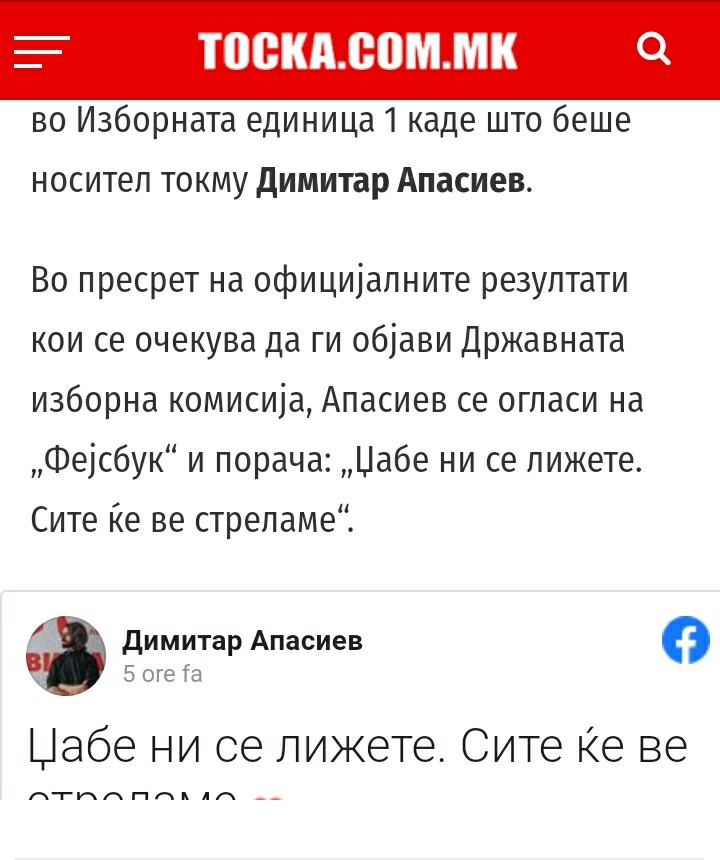Open Димитар Апасиев's profile from the embedded post
The width and height of the screenshot is (720, 860).
(242, 641)
